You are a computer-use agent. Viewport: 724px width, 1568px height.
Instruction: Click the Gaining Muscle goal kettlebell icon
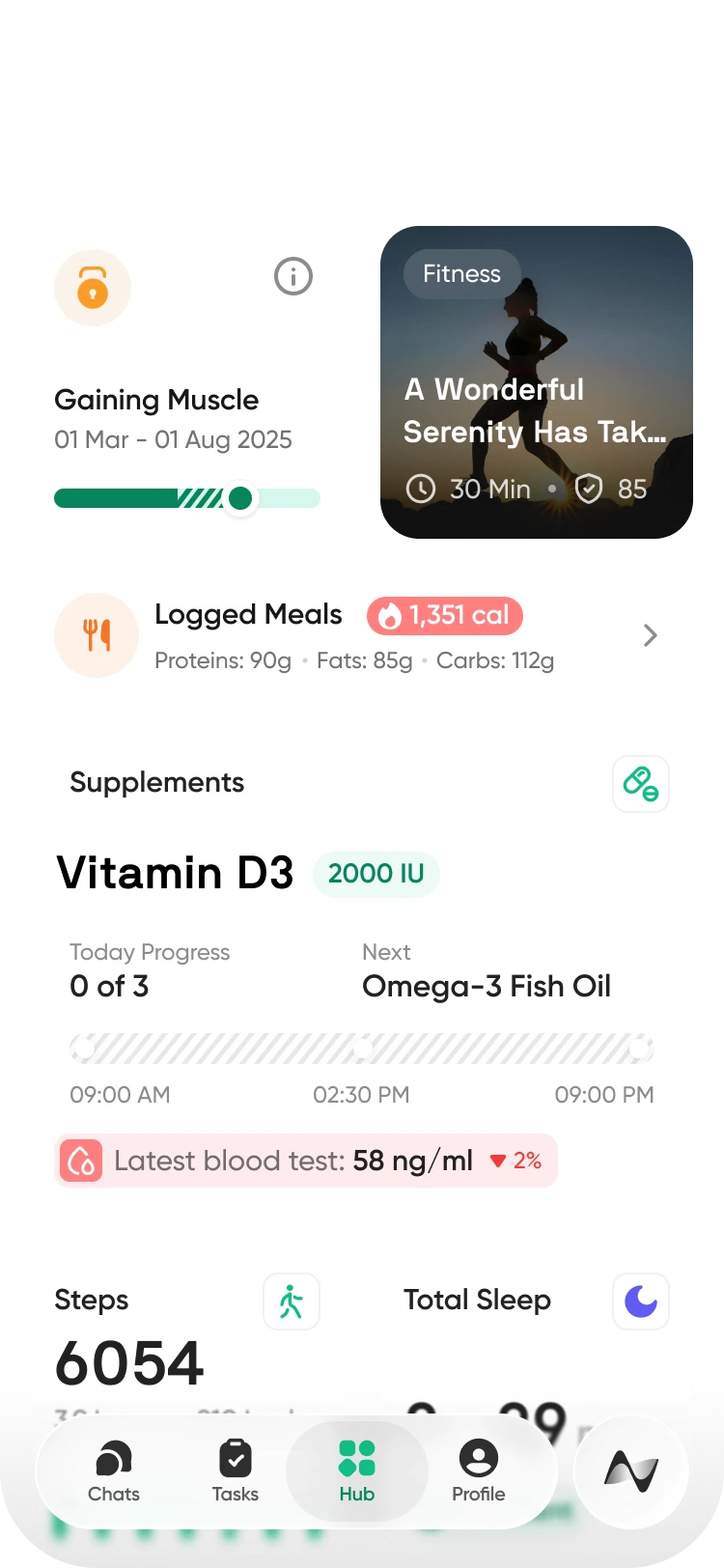[x=93, y=288]
